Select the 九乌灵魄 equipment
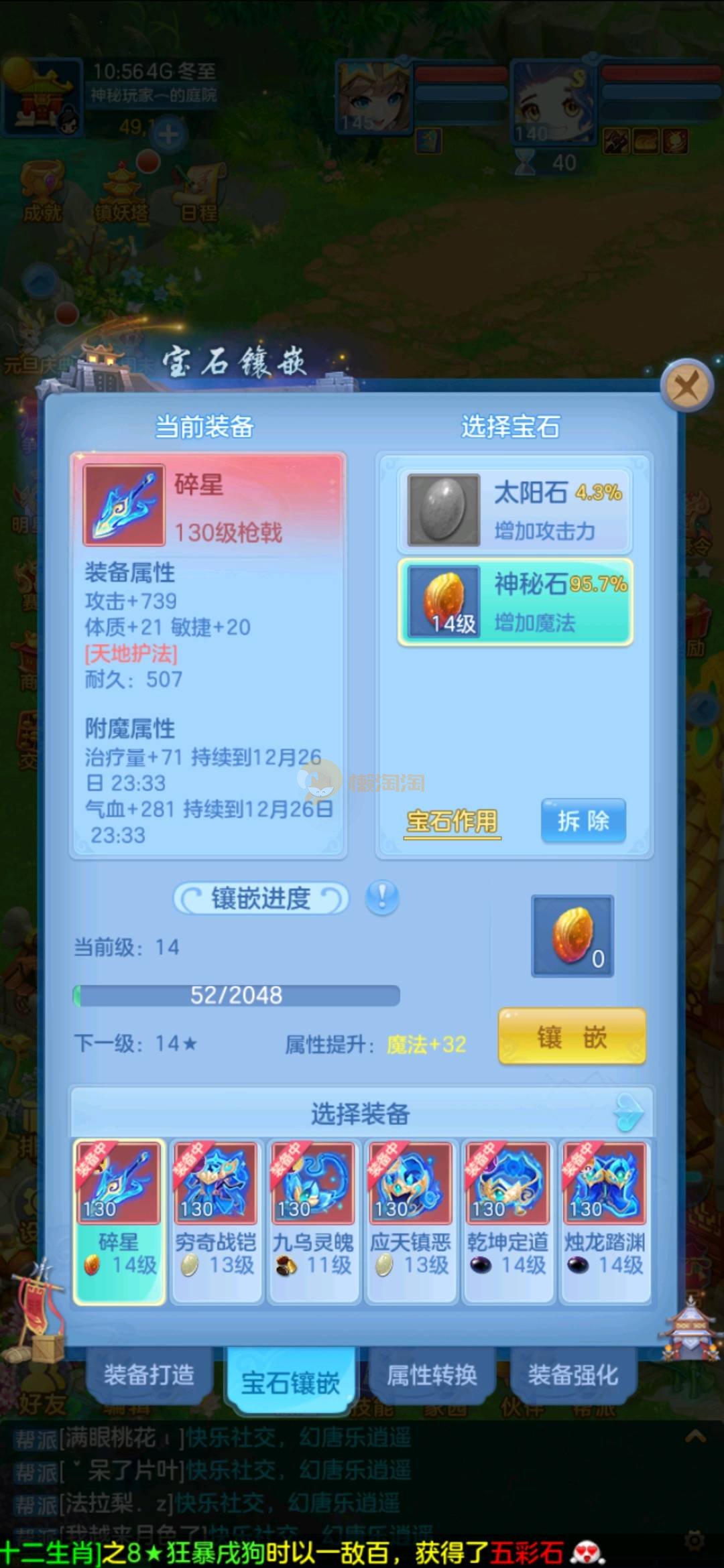The width and height of the screenshot is (724, 1568). [313, 1221]
